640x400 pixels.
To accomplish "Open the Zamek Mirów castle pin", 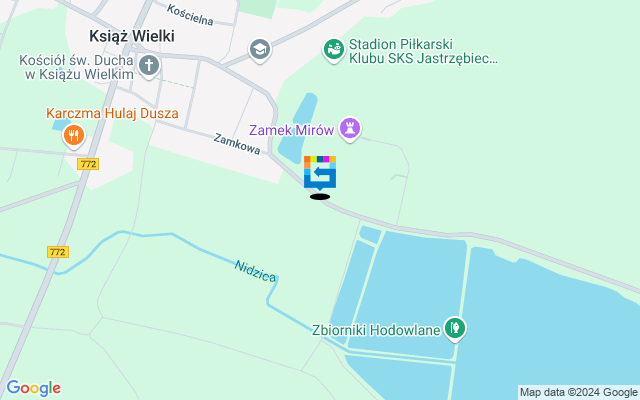I will click(x=350, y=127).
